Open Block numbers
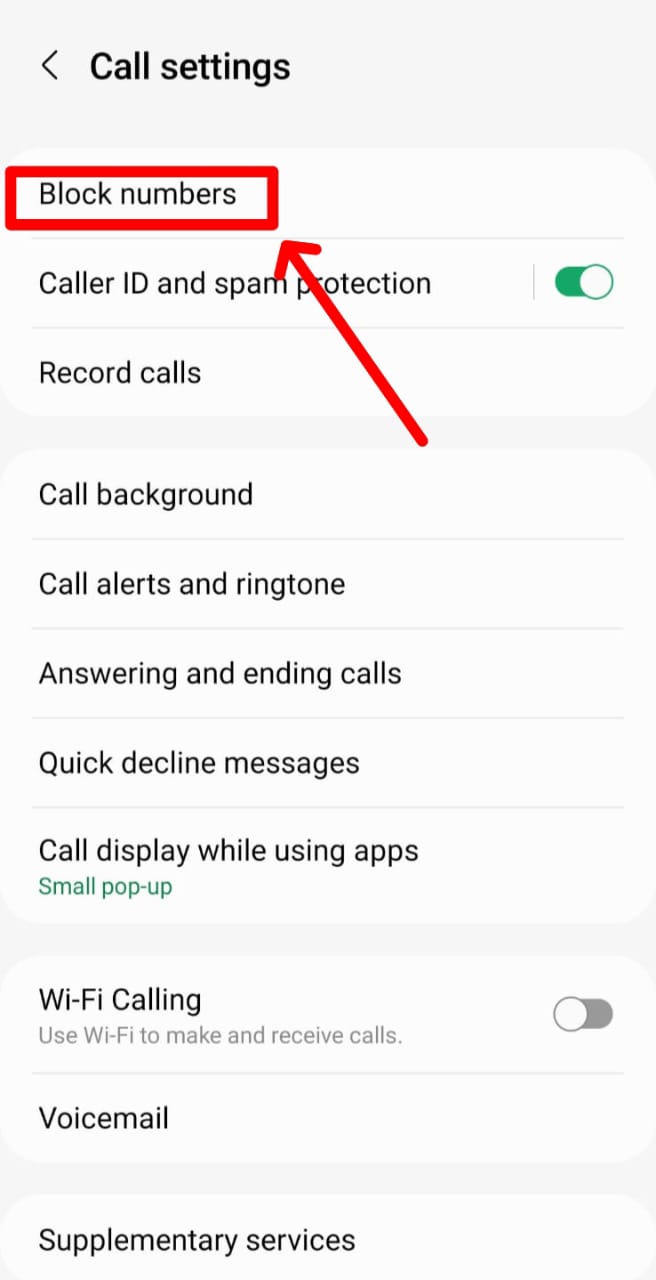Viewport: 656px width, 1280px height. coord(138,194)
